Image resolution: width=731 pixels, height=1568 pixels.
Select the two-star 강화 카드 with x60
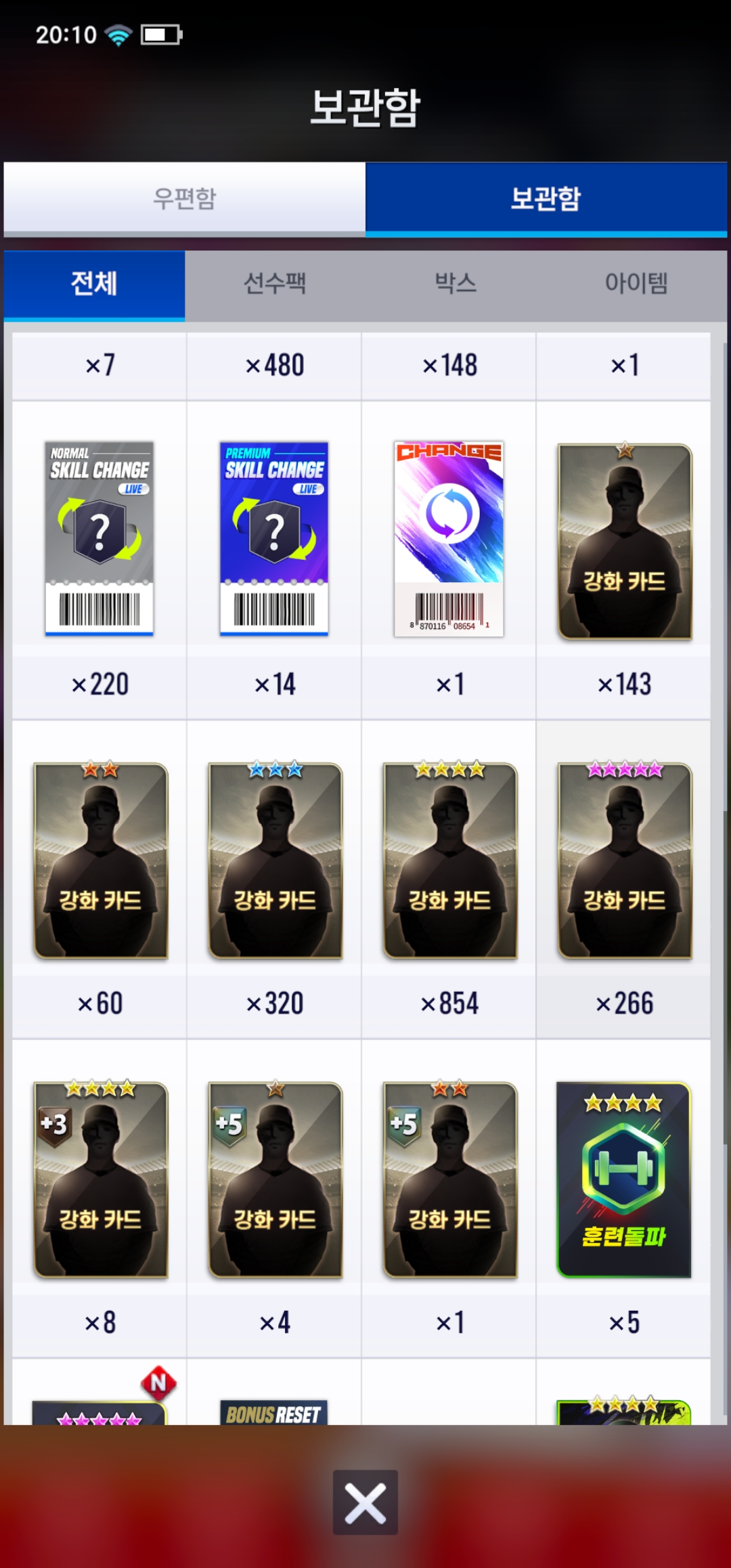(x=100, y=860)
